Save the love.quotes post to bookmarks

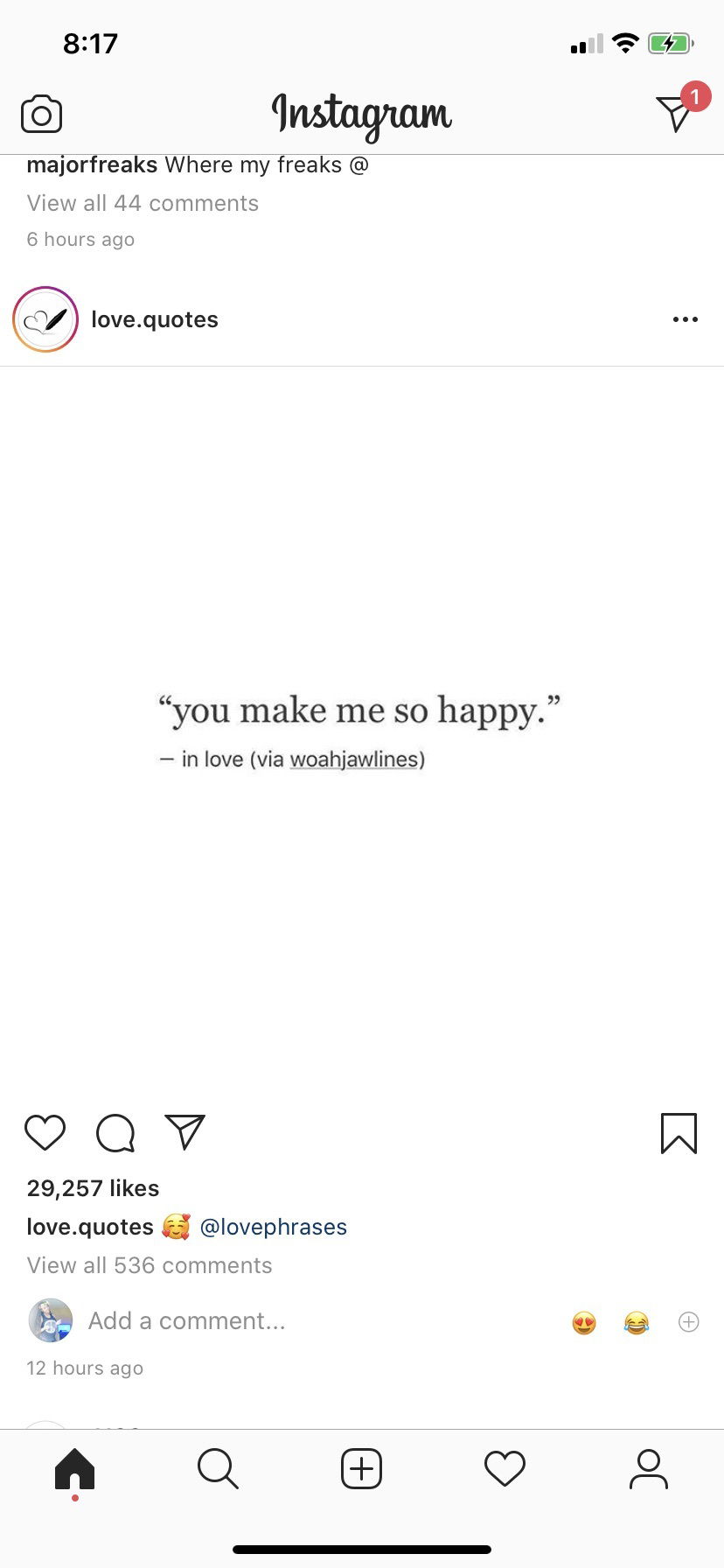[679, 1133]
